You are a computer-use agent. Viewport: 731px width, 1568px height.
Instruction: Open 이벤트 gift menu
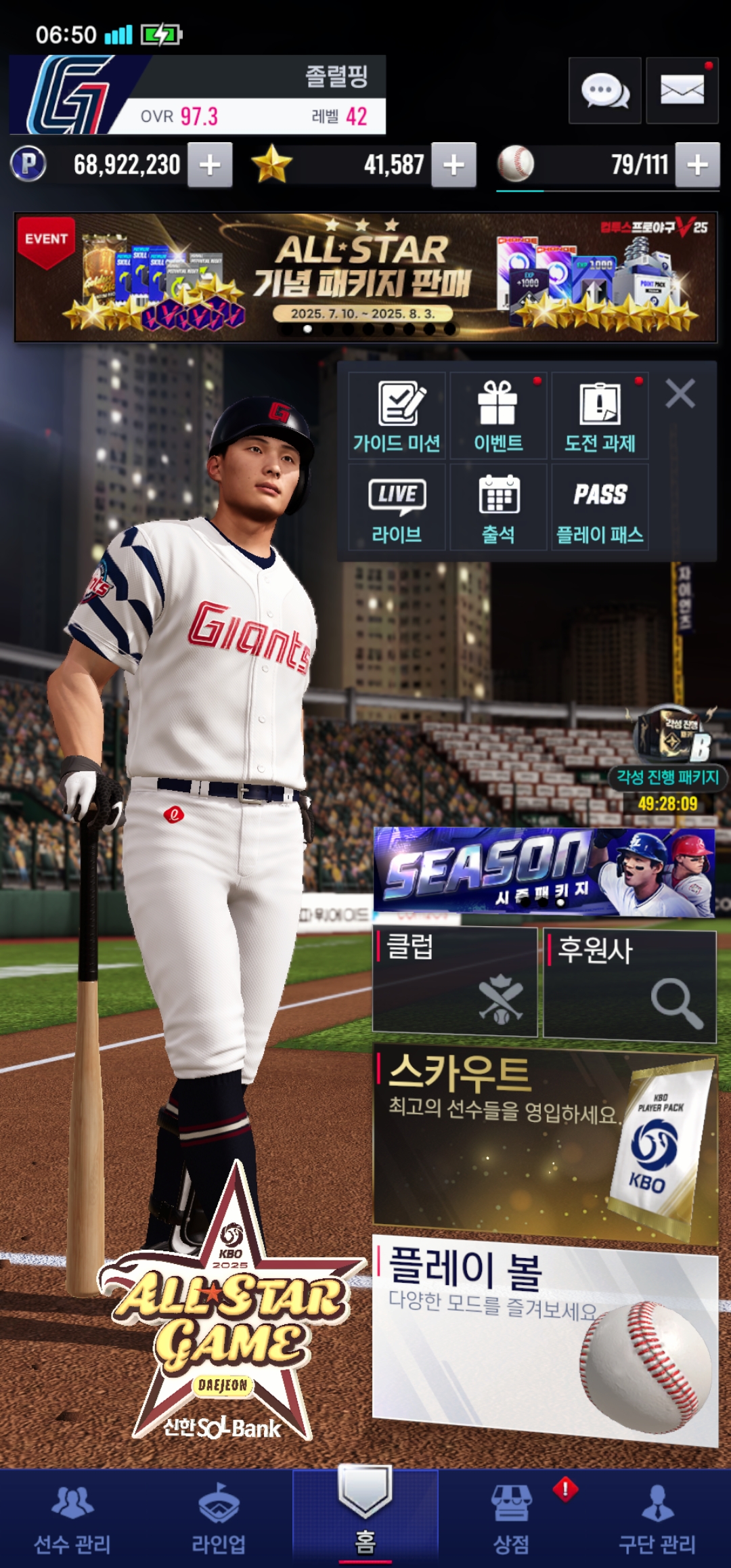tap(498, 416)
